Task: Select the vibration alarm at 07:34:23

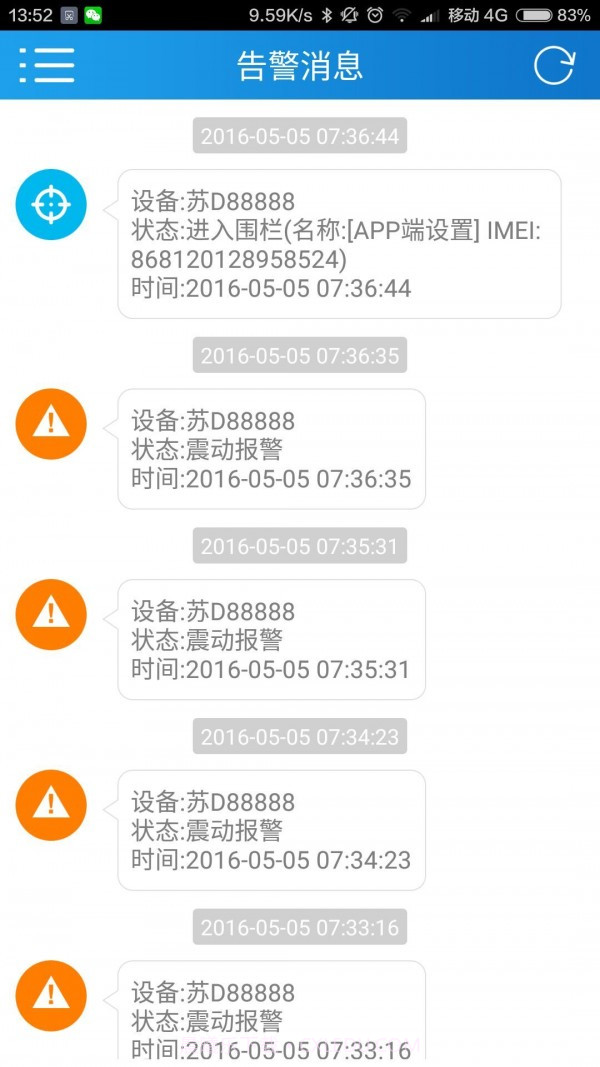Action: (271, 830)
